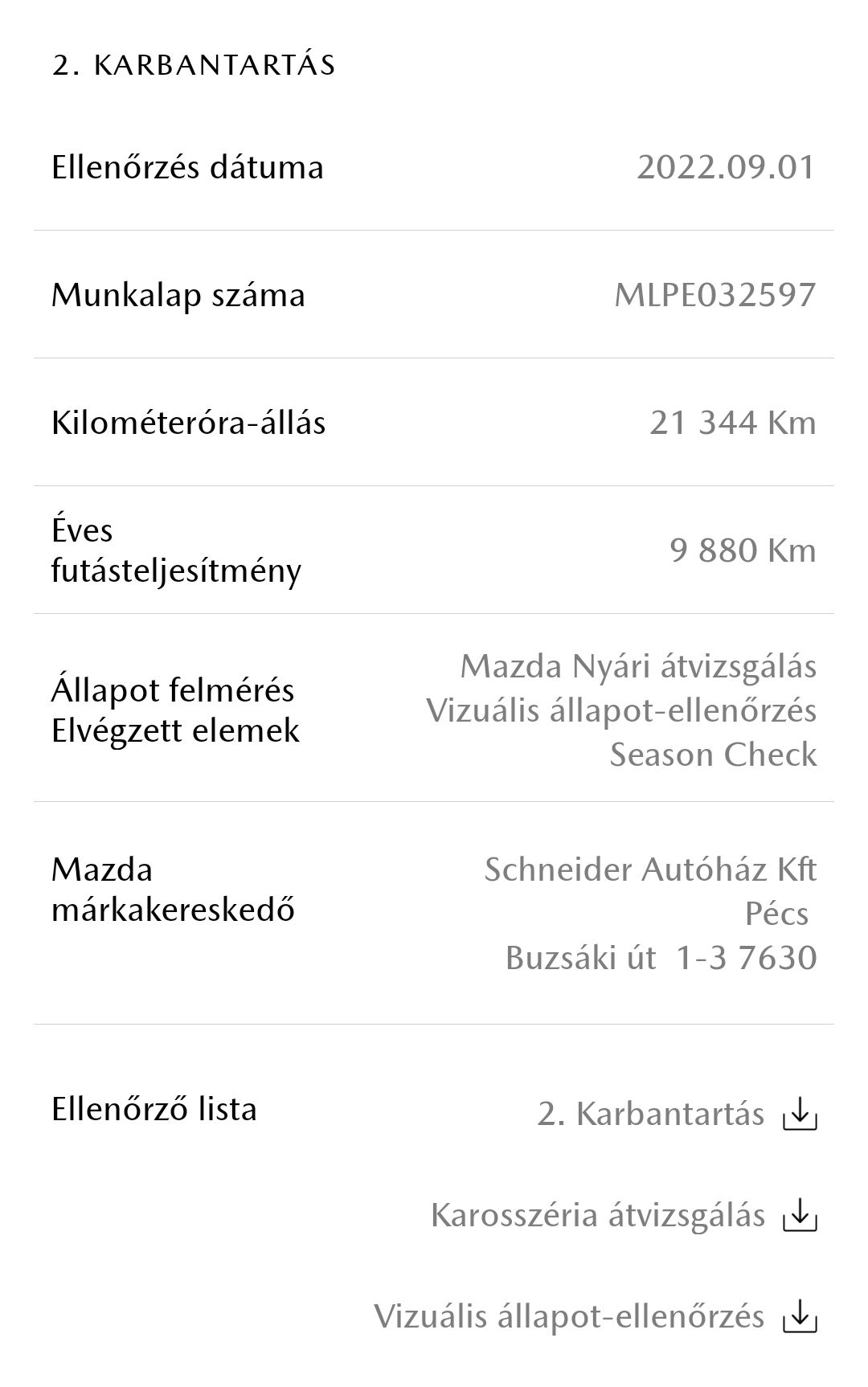Viewport: 868px width, 1387px height.
Task: Download the Karosszéria átvizsgálás document
Action: click(799, 1216)
